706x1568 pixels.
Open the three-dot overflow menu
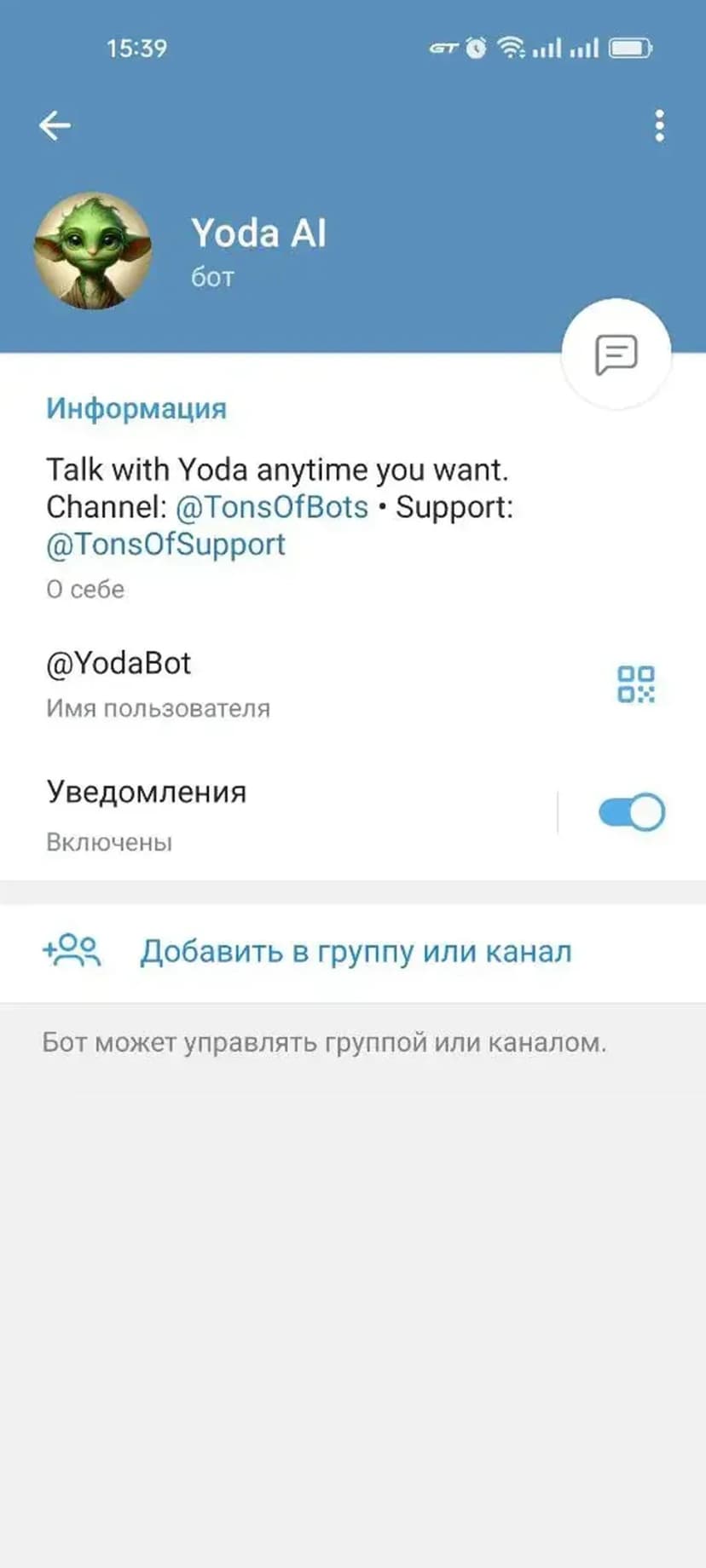coord(659,126)
